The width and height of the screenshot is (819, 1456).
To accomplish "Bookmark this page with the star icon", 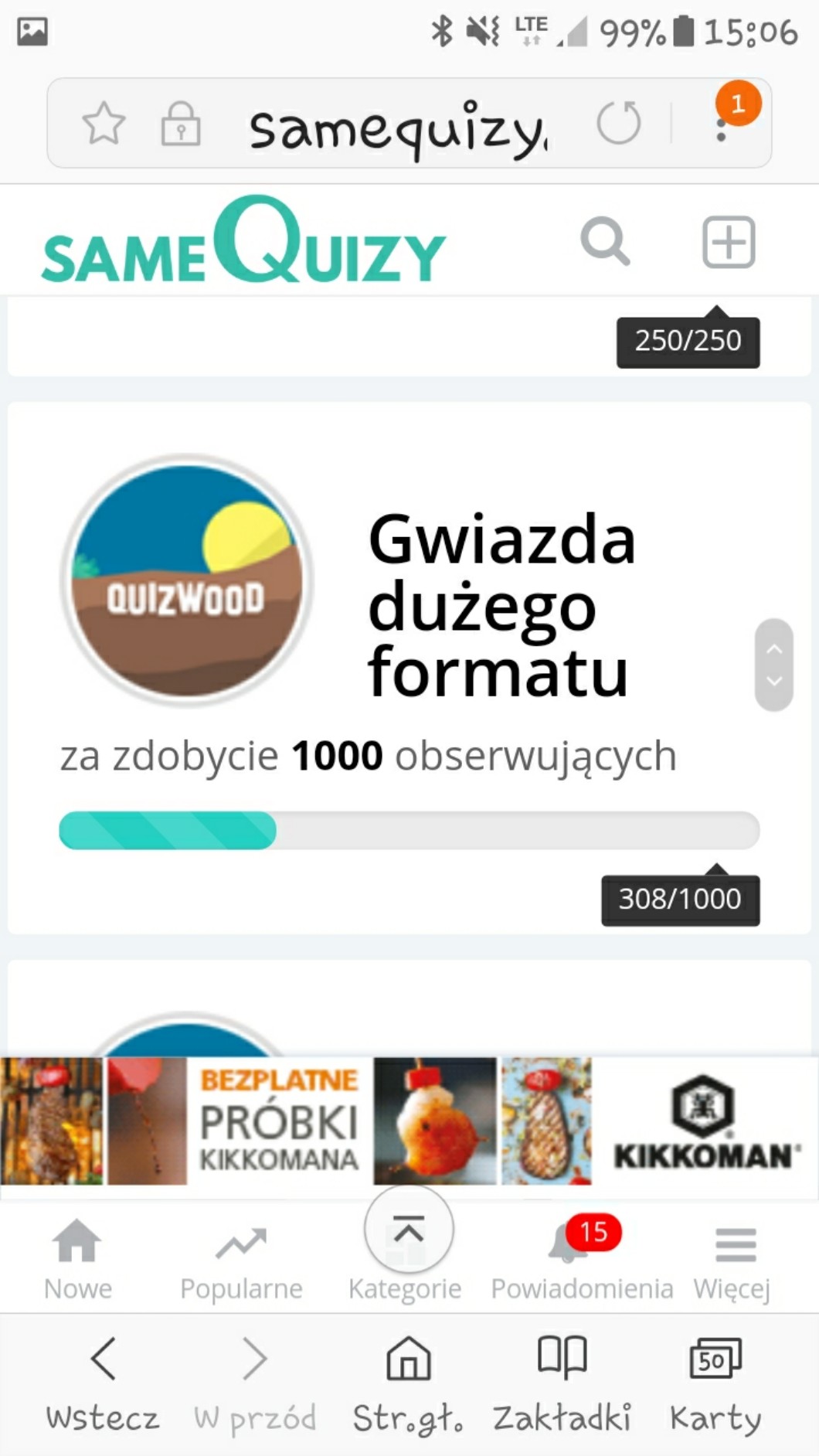I will [x=104, y=124].
